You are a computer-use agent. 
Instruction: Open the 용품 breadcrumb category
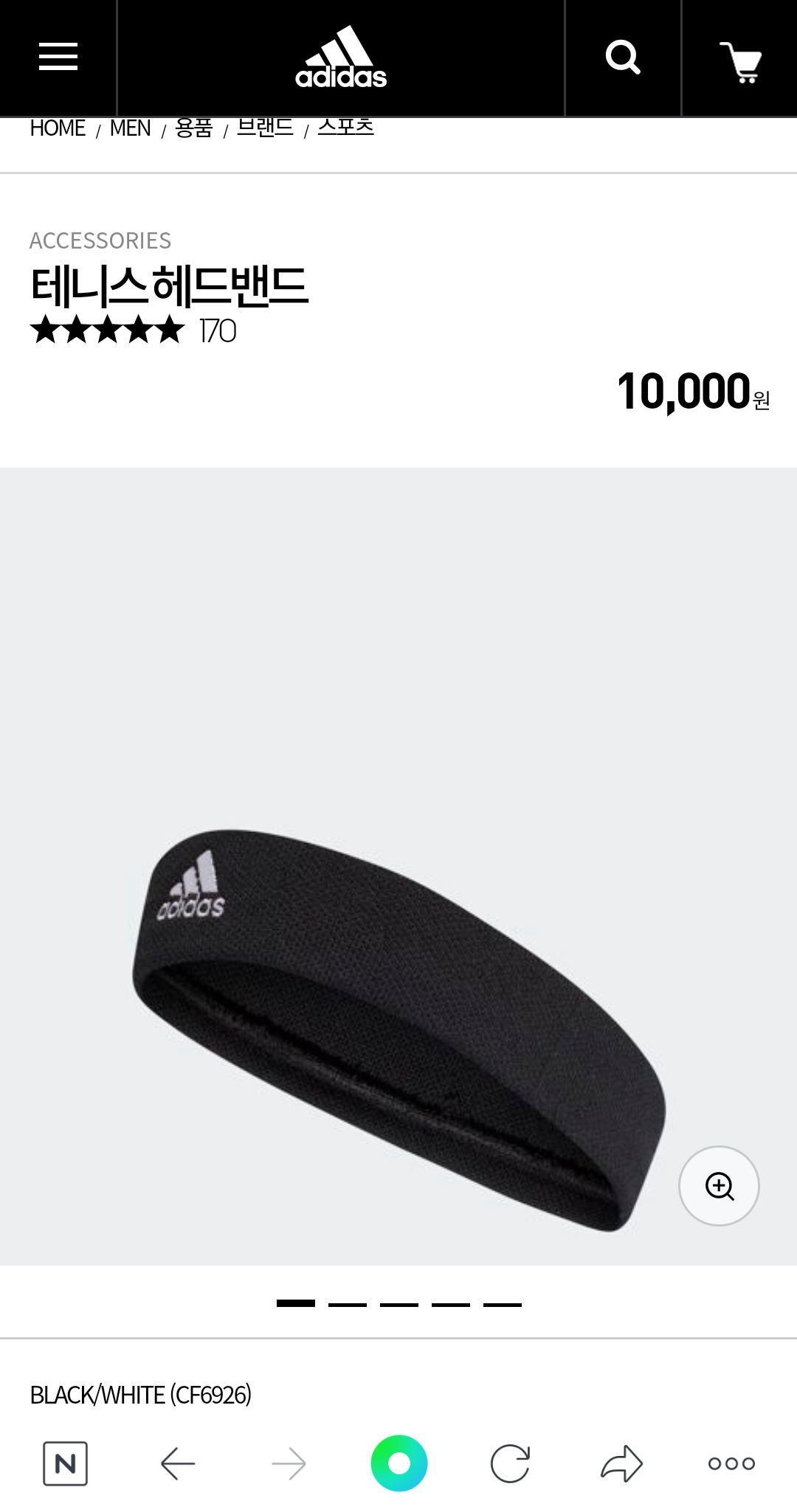(193, 128)
